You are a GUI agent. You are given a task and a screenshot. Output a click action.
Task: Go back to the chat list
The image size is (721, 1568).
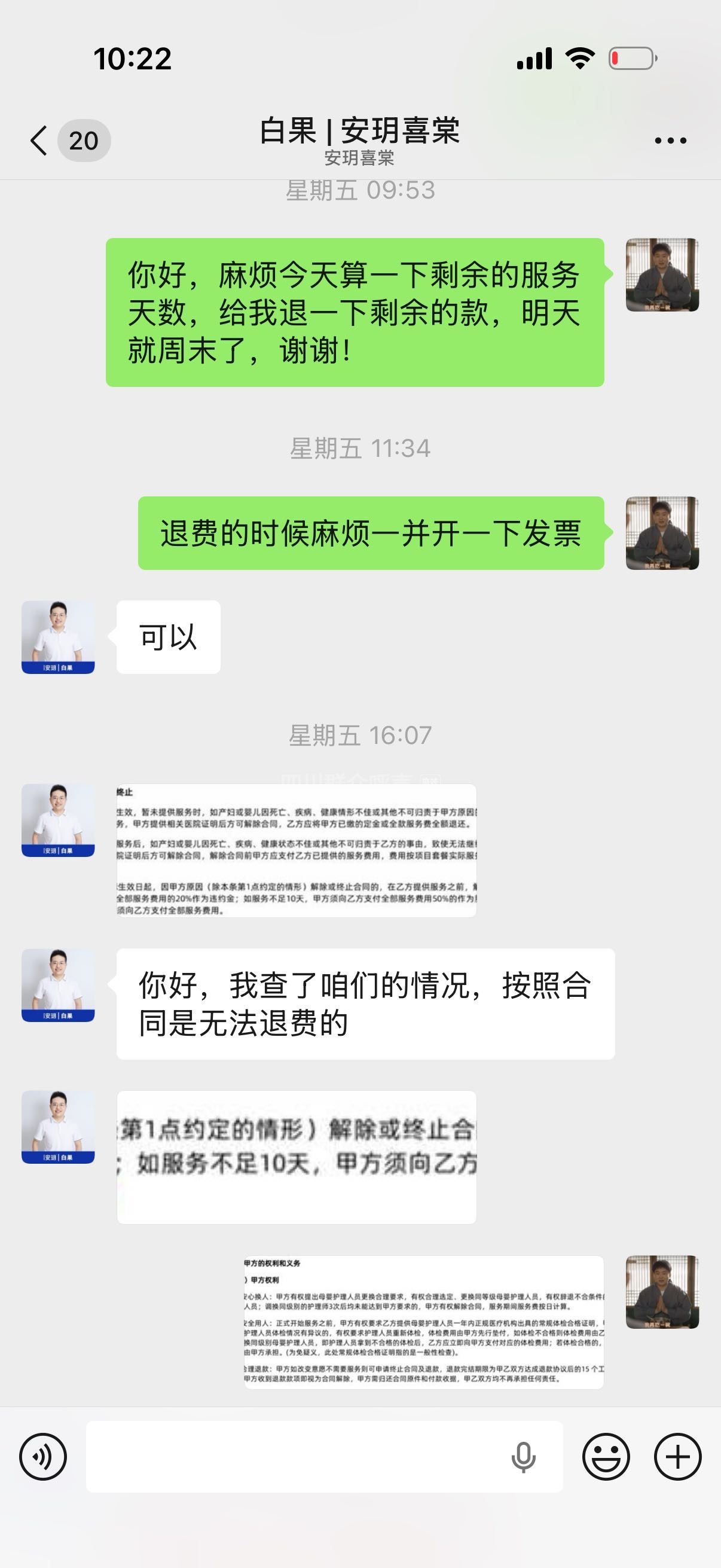pyautogui.click(x=40, y=141)
